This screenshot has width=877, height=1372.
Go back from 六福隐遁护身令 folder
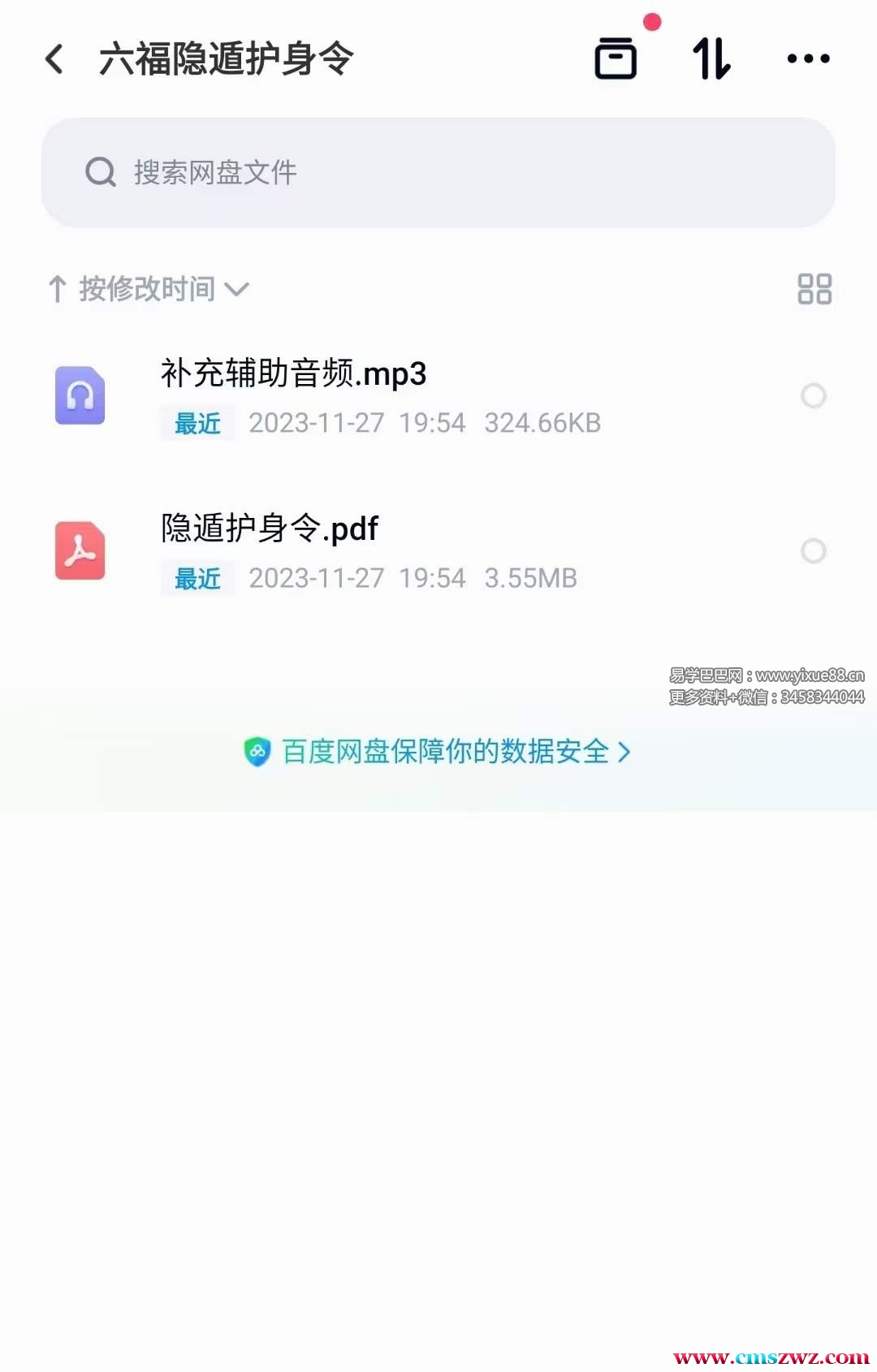tap(54, 59)
